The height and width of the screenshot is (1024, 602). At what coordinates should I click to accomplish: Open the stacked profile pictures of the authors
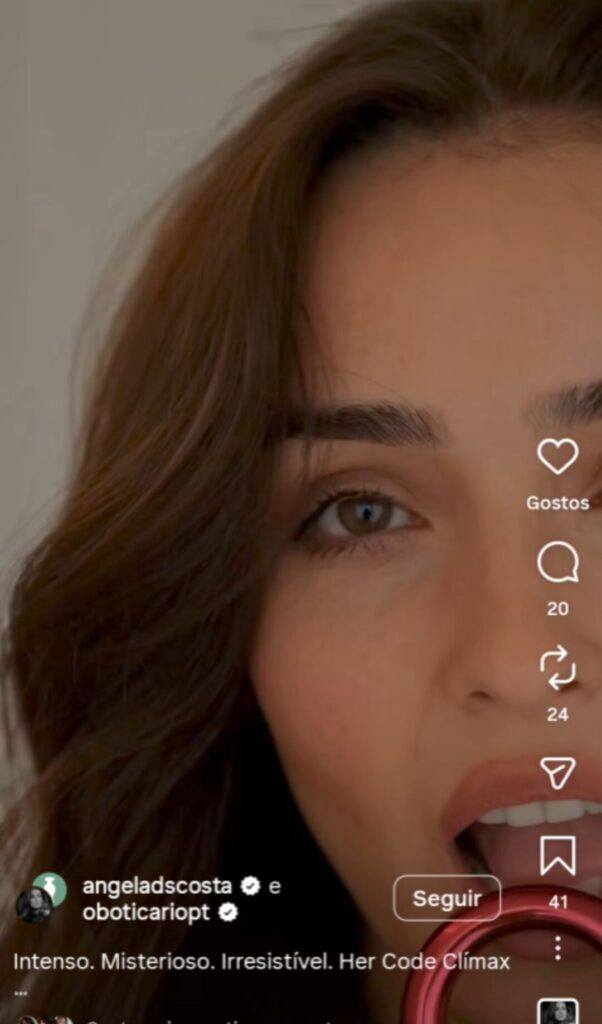point(40,897)
